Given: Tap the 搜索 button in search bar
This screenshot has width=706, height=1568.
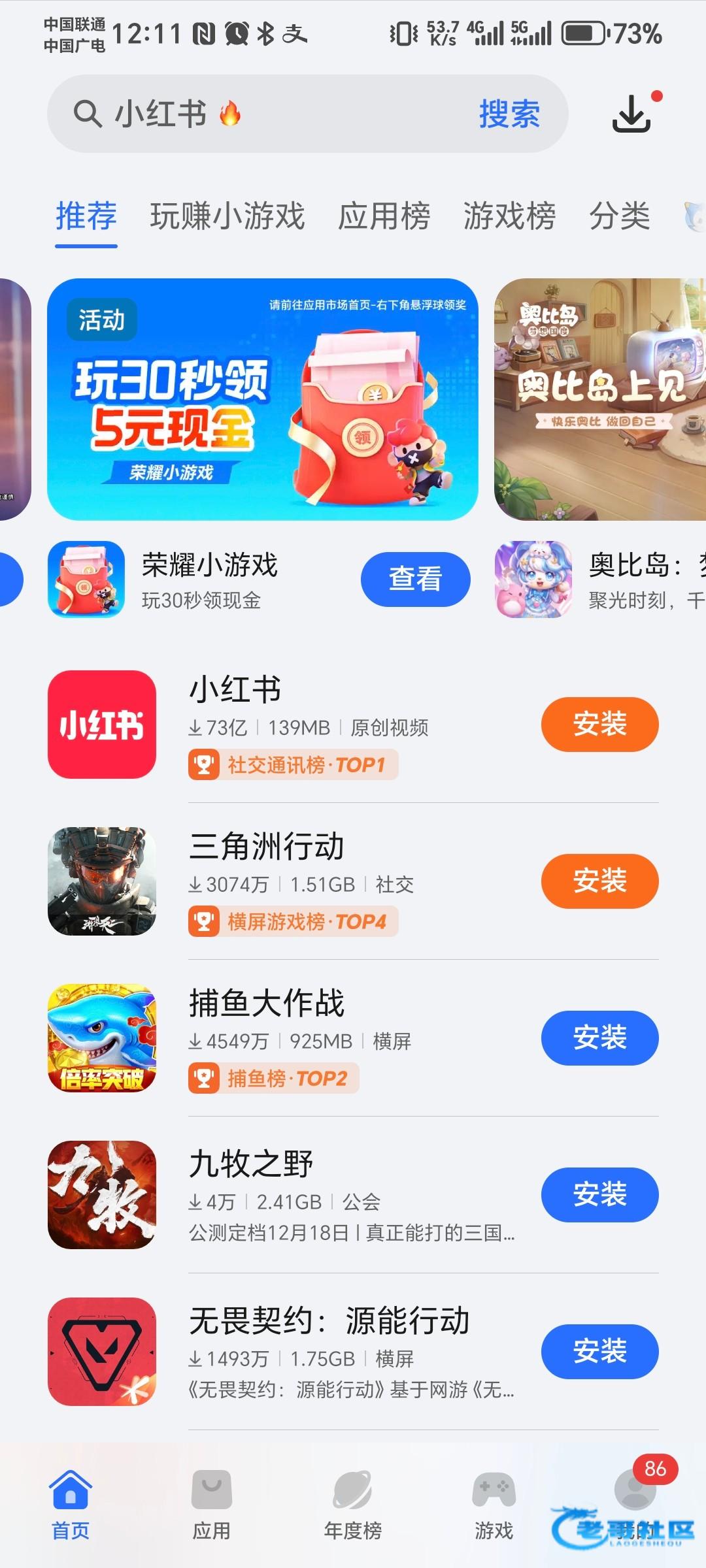Looking at the screenshot, I should click(x=509, y=114).
